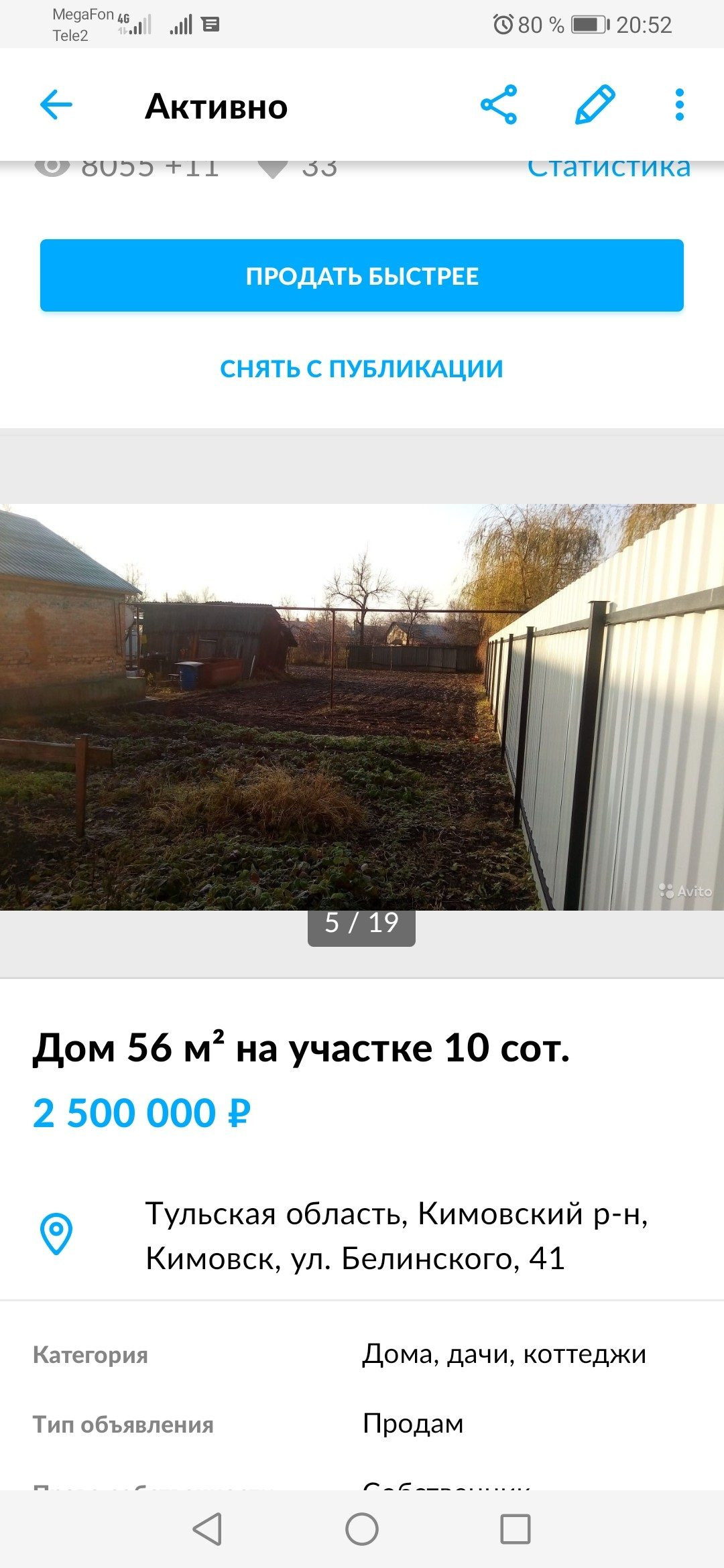Open the Статистика link

point(609,168)
